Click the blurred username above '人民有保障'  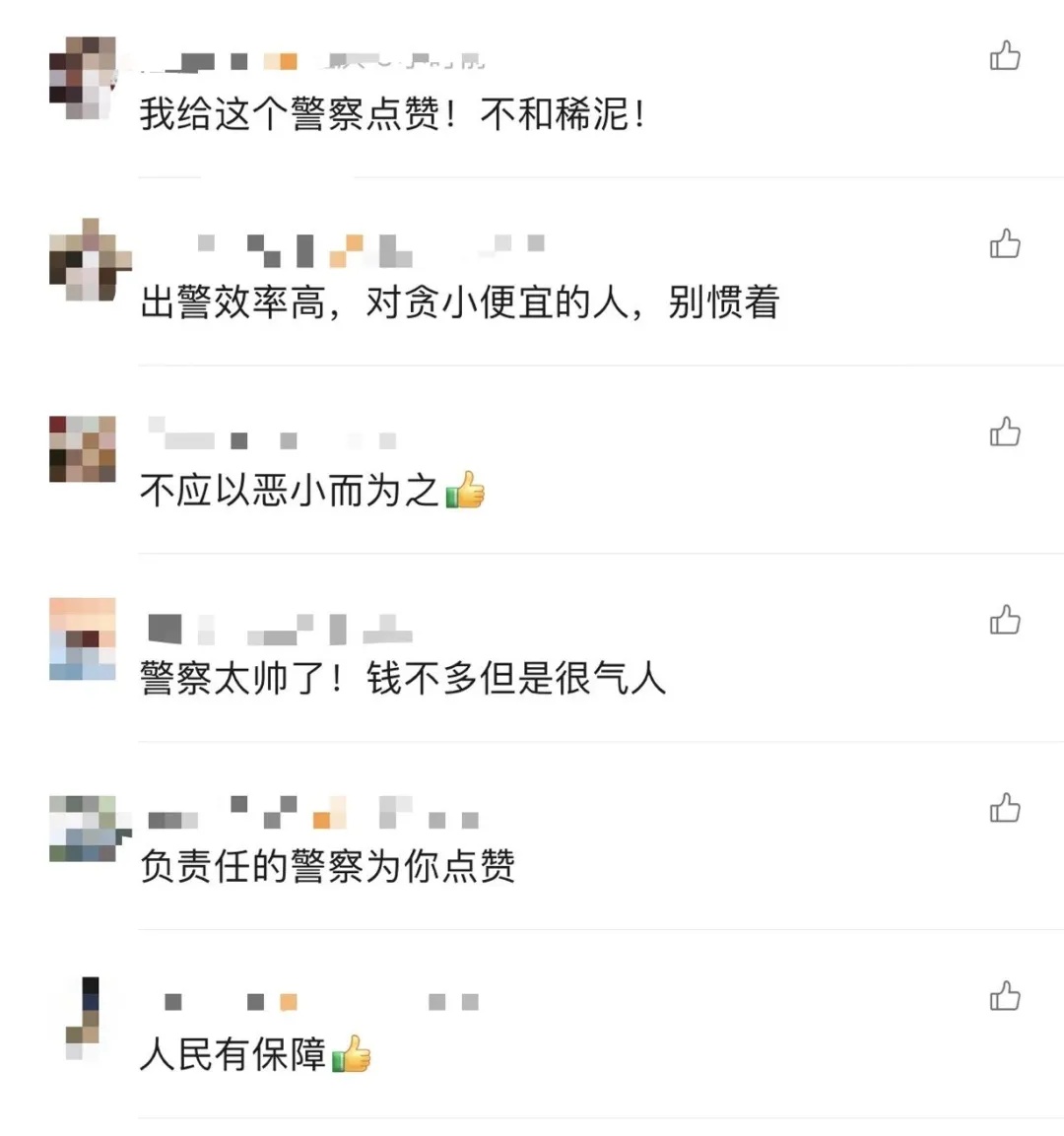coord(315,1001)
